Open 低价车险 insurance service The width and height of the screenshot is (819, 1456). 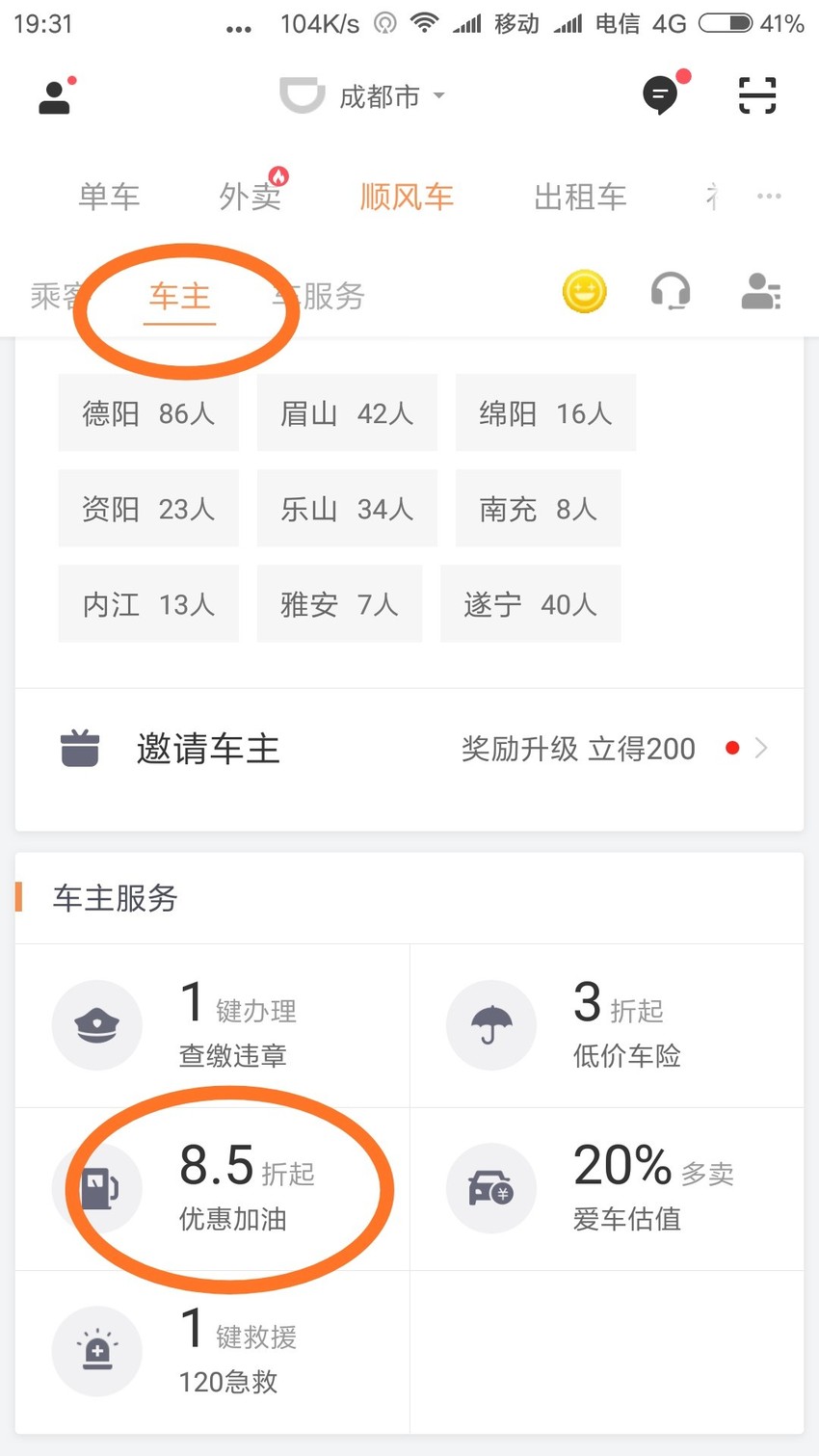607,1025
